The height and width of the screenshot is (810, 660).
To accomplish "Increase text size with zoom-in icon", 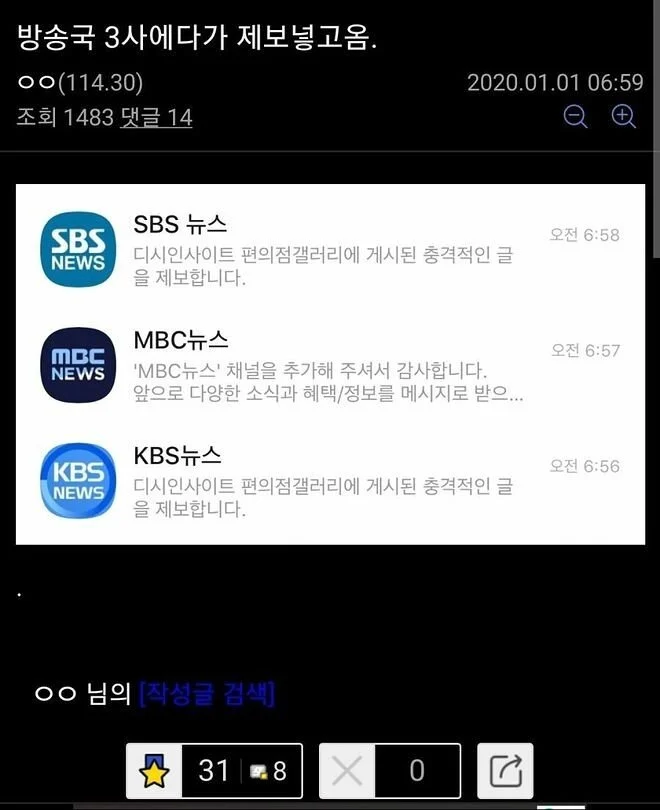I will (x=624, y=116).
